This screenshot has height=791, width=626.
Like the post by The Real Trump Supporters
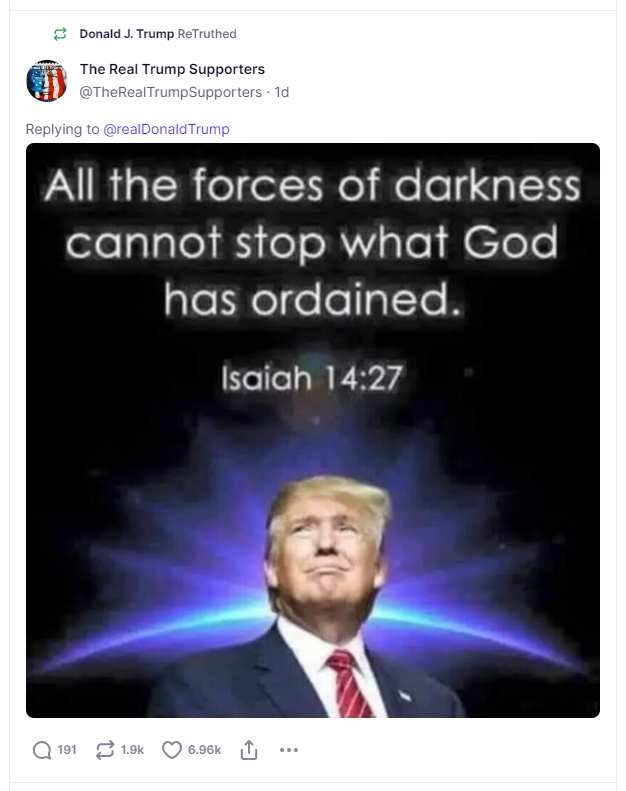point(171,750)
